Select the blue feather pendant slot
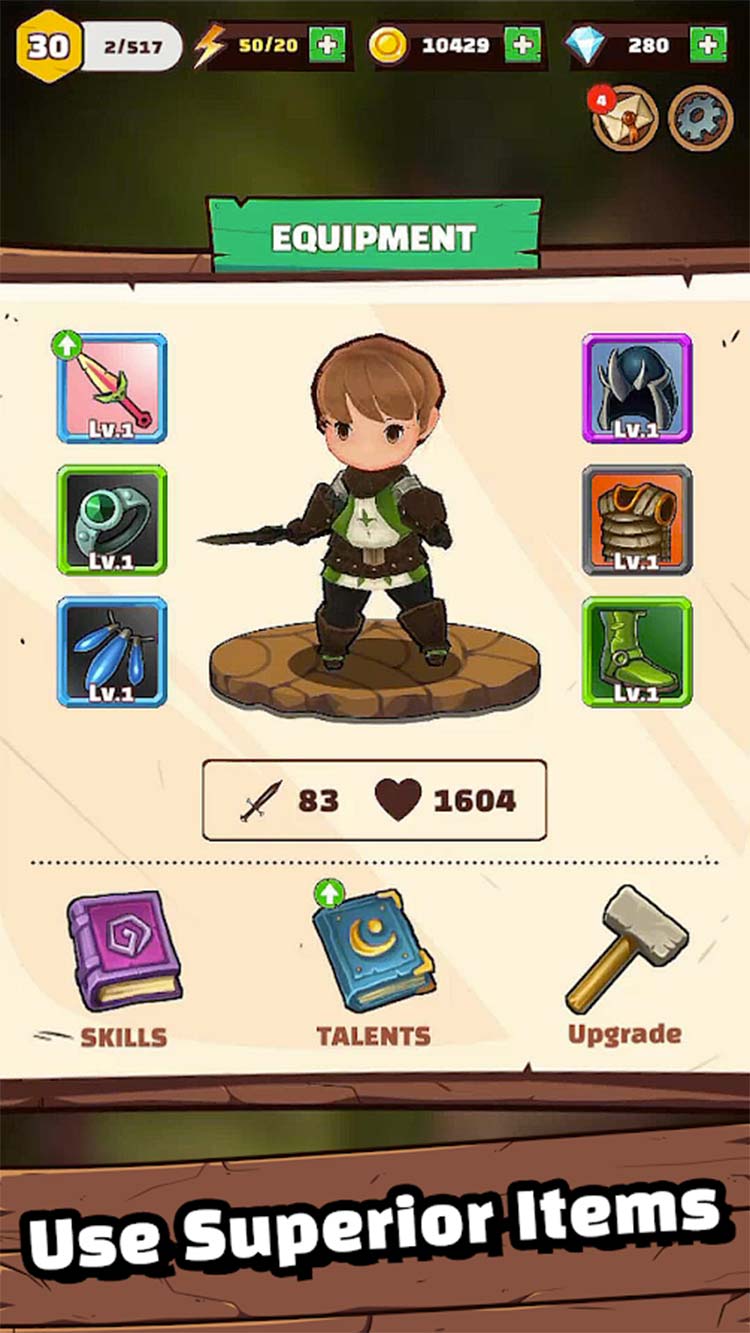This screenshot has height=1333, width=750. pyautogui.click(x=112, y=652)
